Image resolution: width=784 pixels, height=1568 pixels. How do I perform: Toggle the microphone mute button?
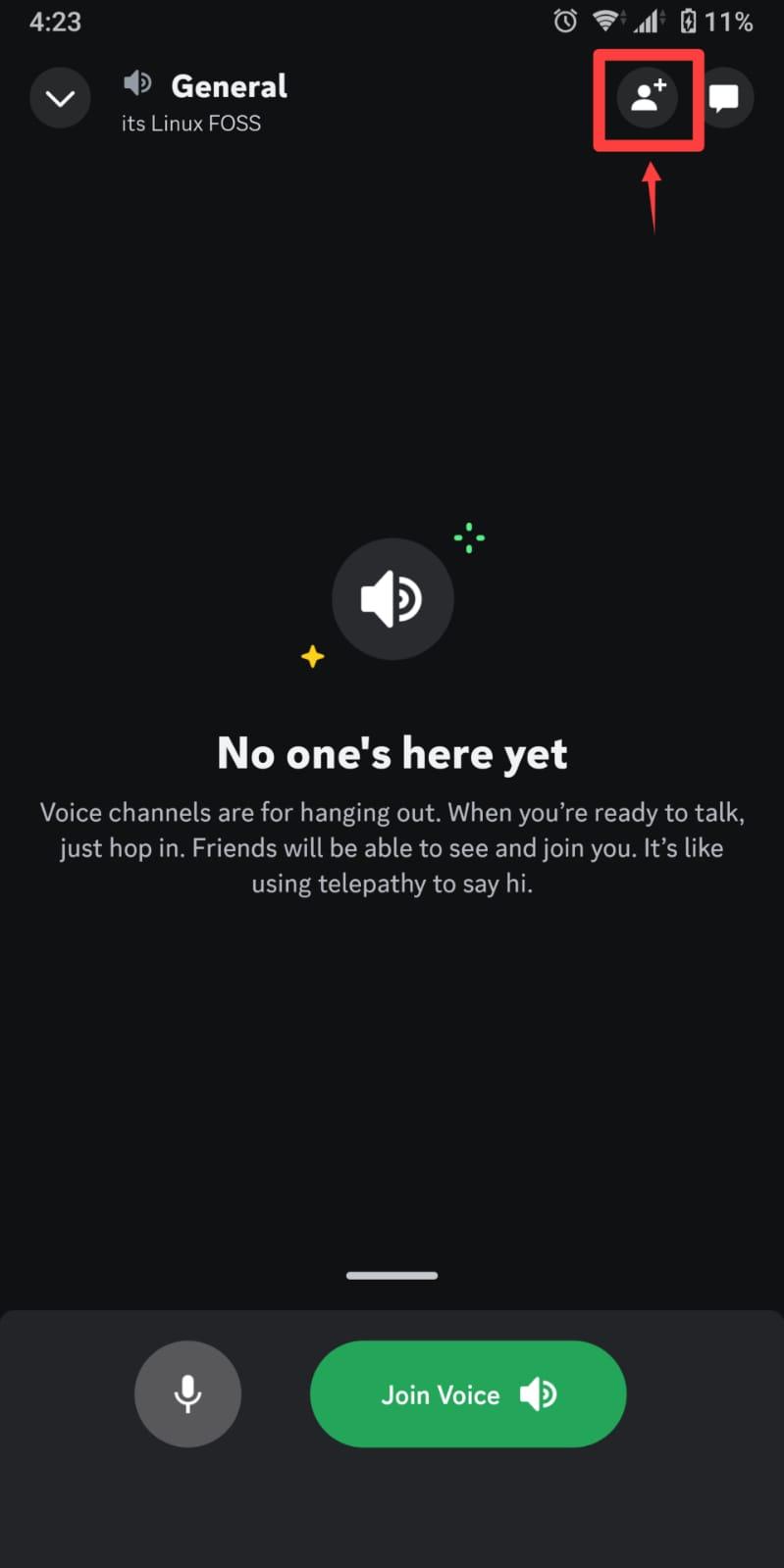(187, 1393)
